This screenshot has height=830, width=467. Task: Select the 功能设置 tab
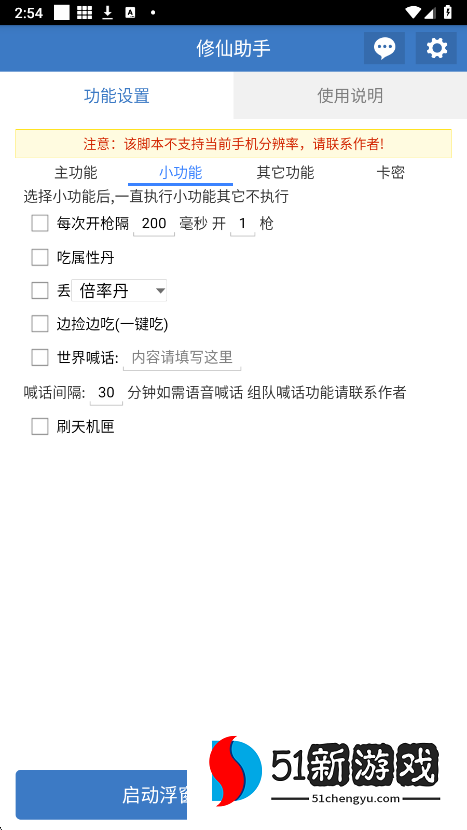pyautogui.click(x=116, y=96)
